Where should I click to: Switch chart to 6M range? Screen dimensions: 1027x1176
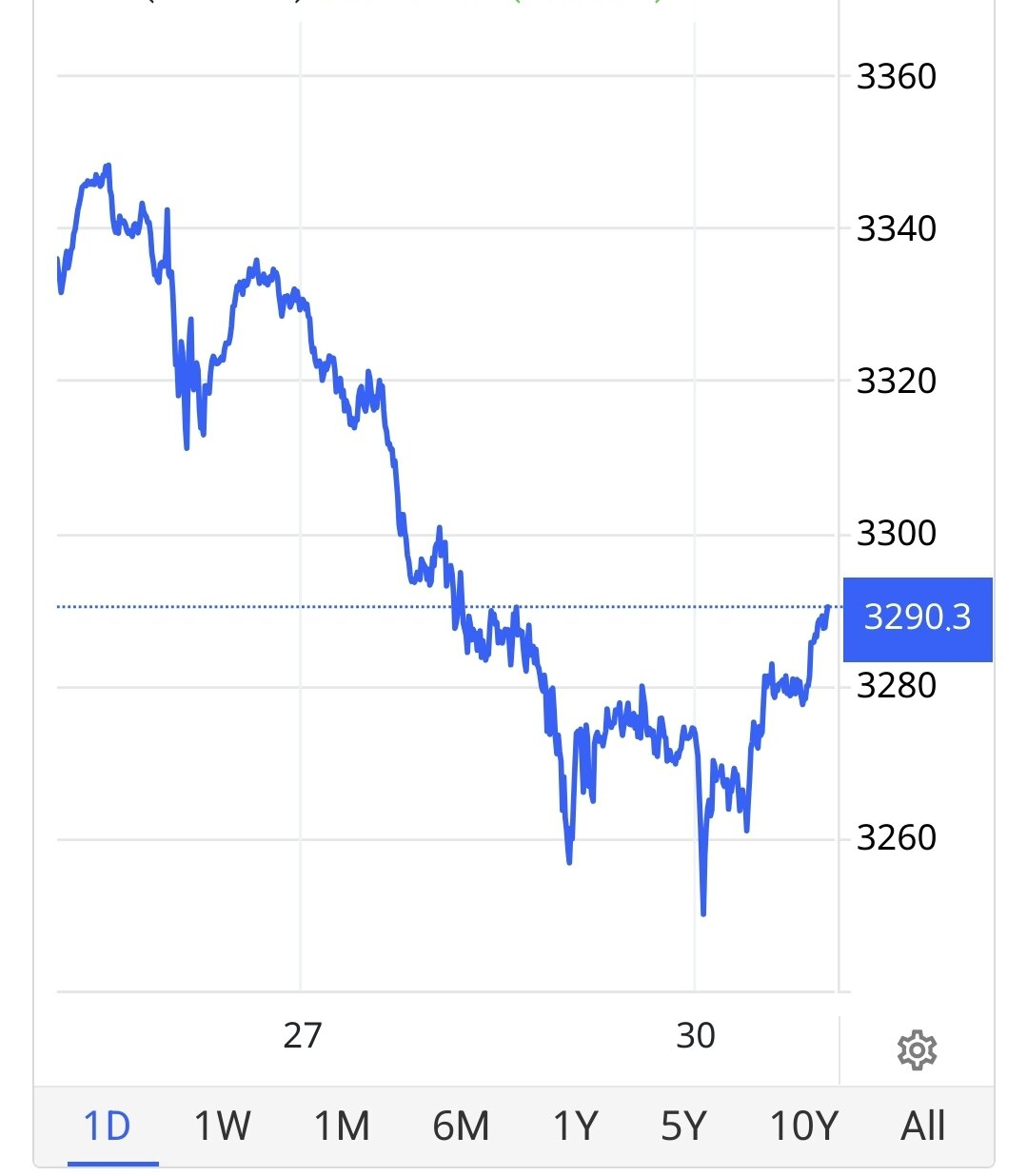click(x=461, y=1127)
